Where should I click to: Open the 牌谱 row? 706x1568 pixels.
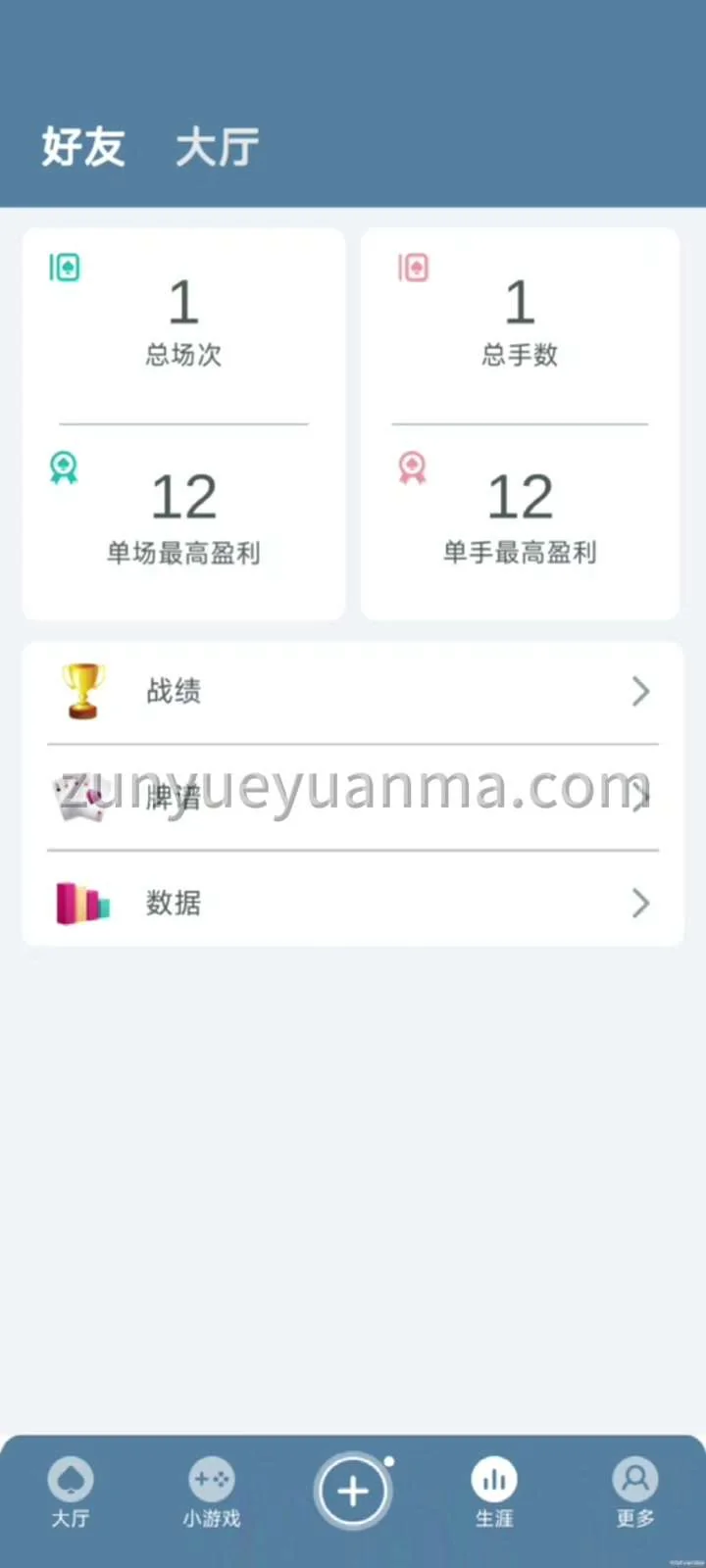(353, 797)
